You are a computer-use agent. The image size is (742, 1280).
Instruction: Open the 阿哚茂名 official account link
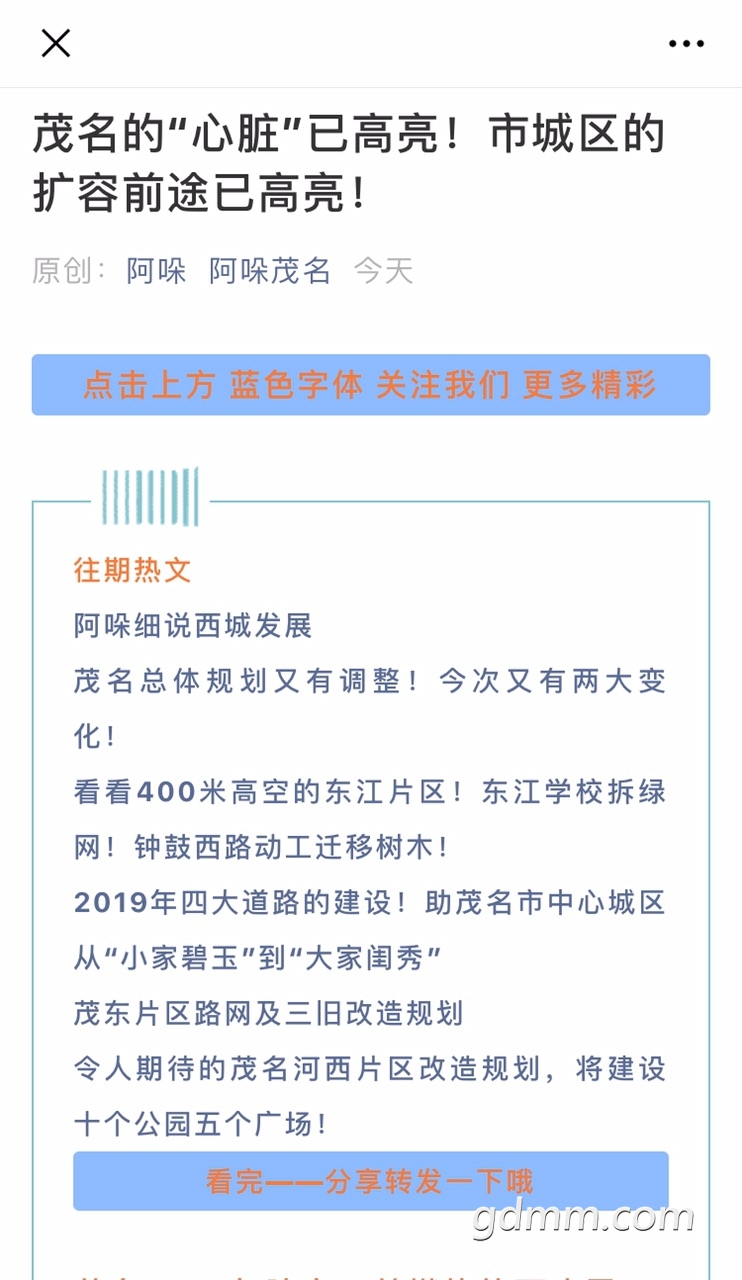click(x=270, y=271)
